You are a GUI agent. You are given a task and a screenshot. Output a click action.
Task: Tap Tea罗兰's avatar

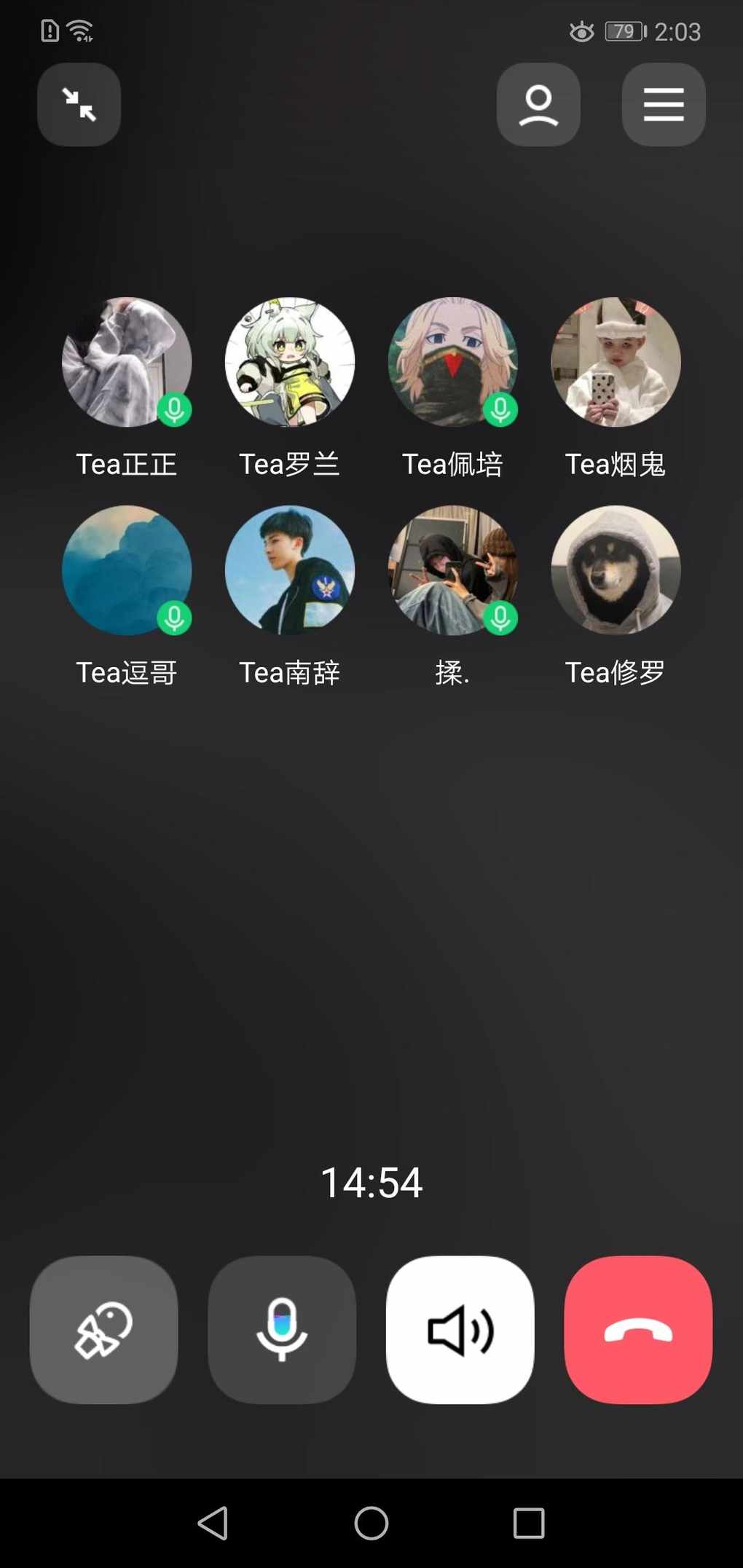(x=290, y=362)
